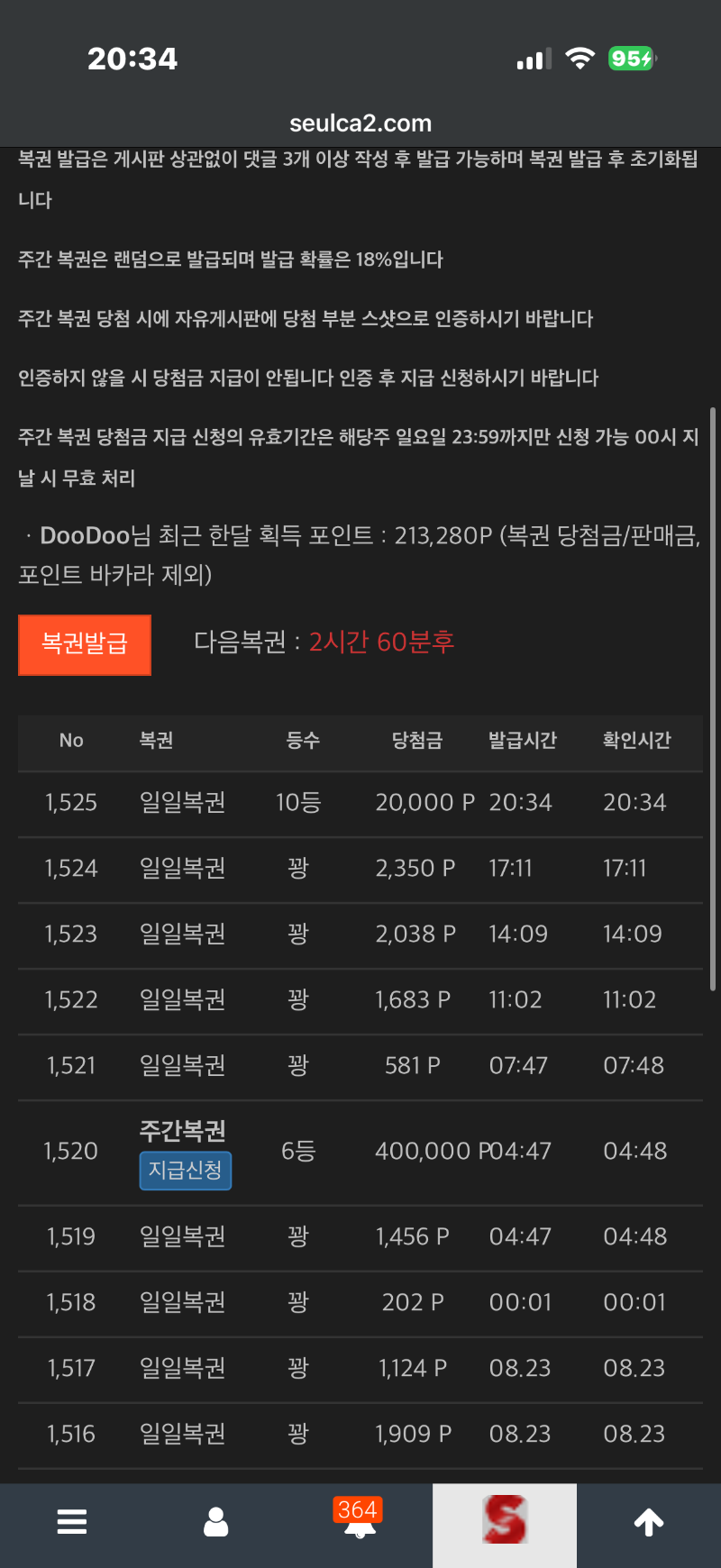Screen dimensions: 721x1568
Task: Open the hamburger menu
Action: coord(72,1522)
